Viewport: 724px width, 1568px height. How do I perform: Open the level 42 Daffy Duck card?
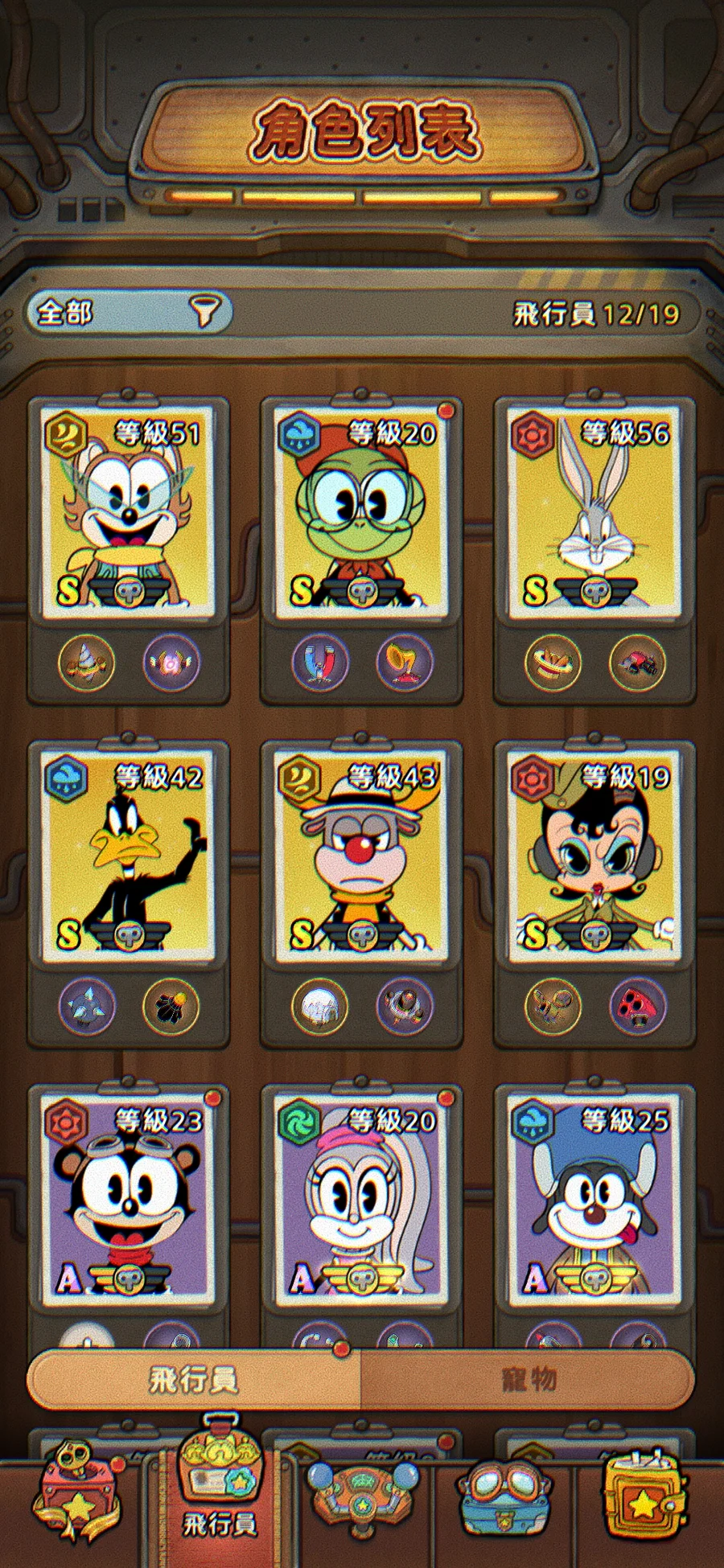coord(129,855)
